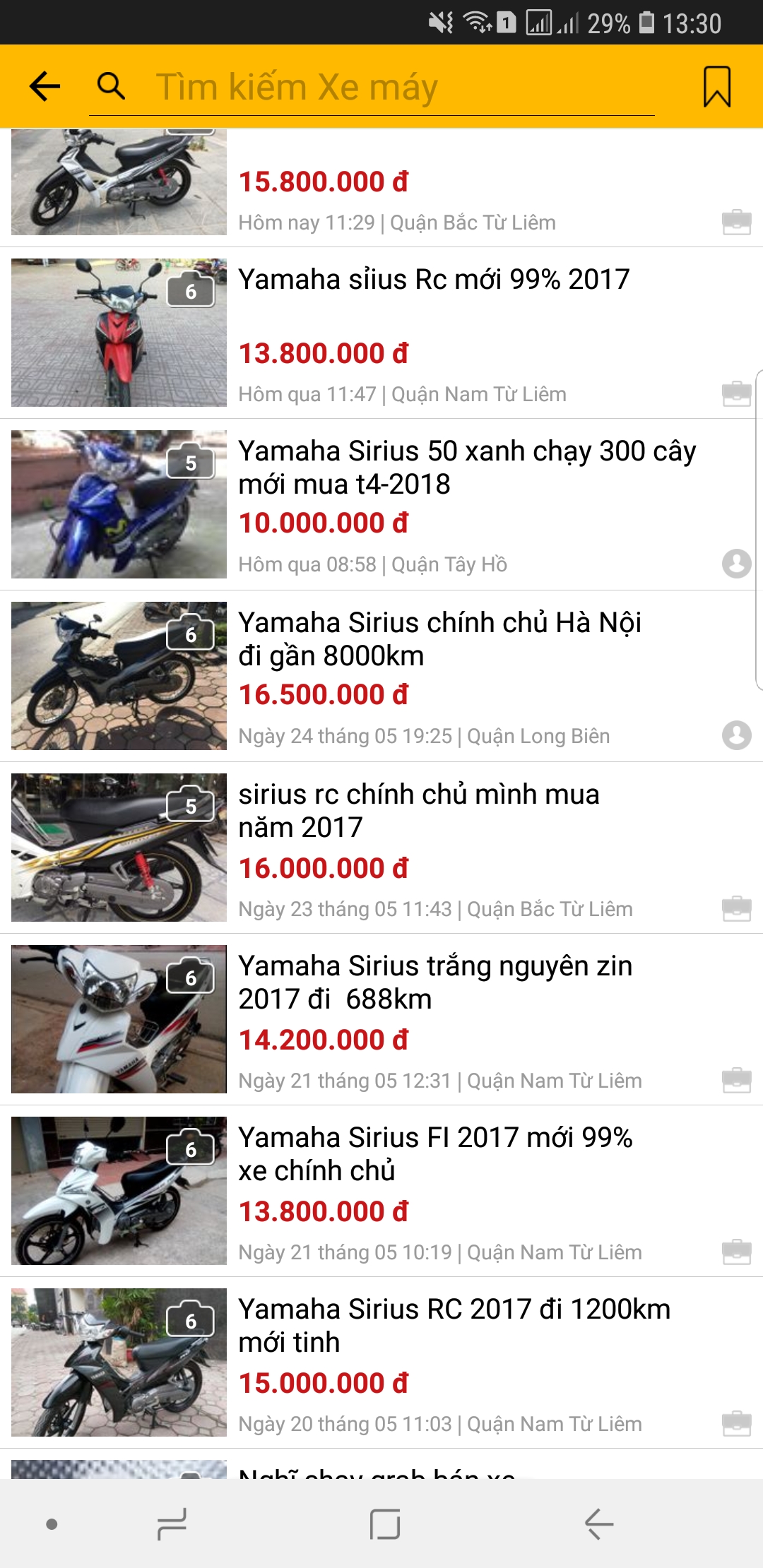This screenshot has height=1568, width=763.
Task: Select sirius rc chính chủ mình mua listing
Action: tap(418, 810)
